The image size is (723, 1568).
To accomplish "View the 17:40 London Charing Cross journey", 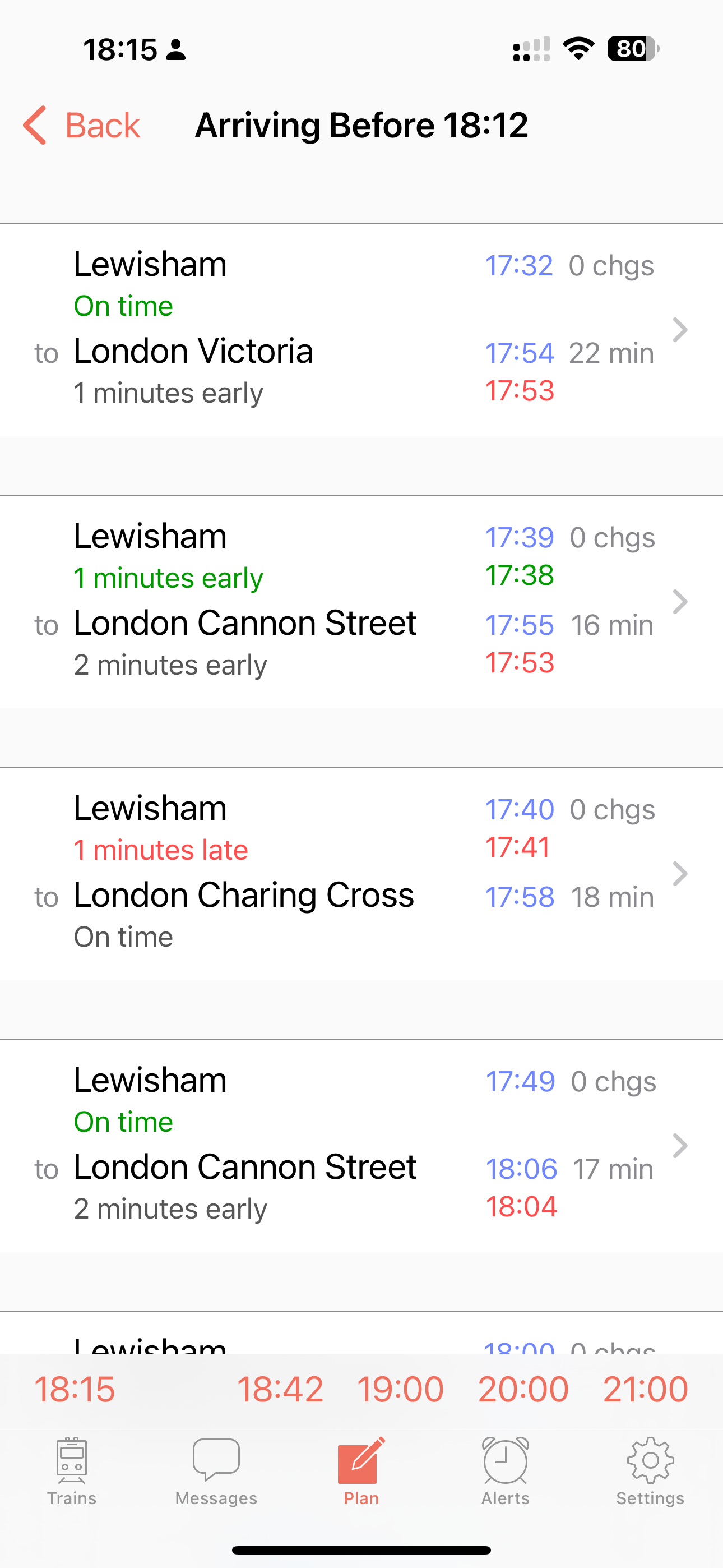I will pyautogui.click(x=361, y=874).
